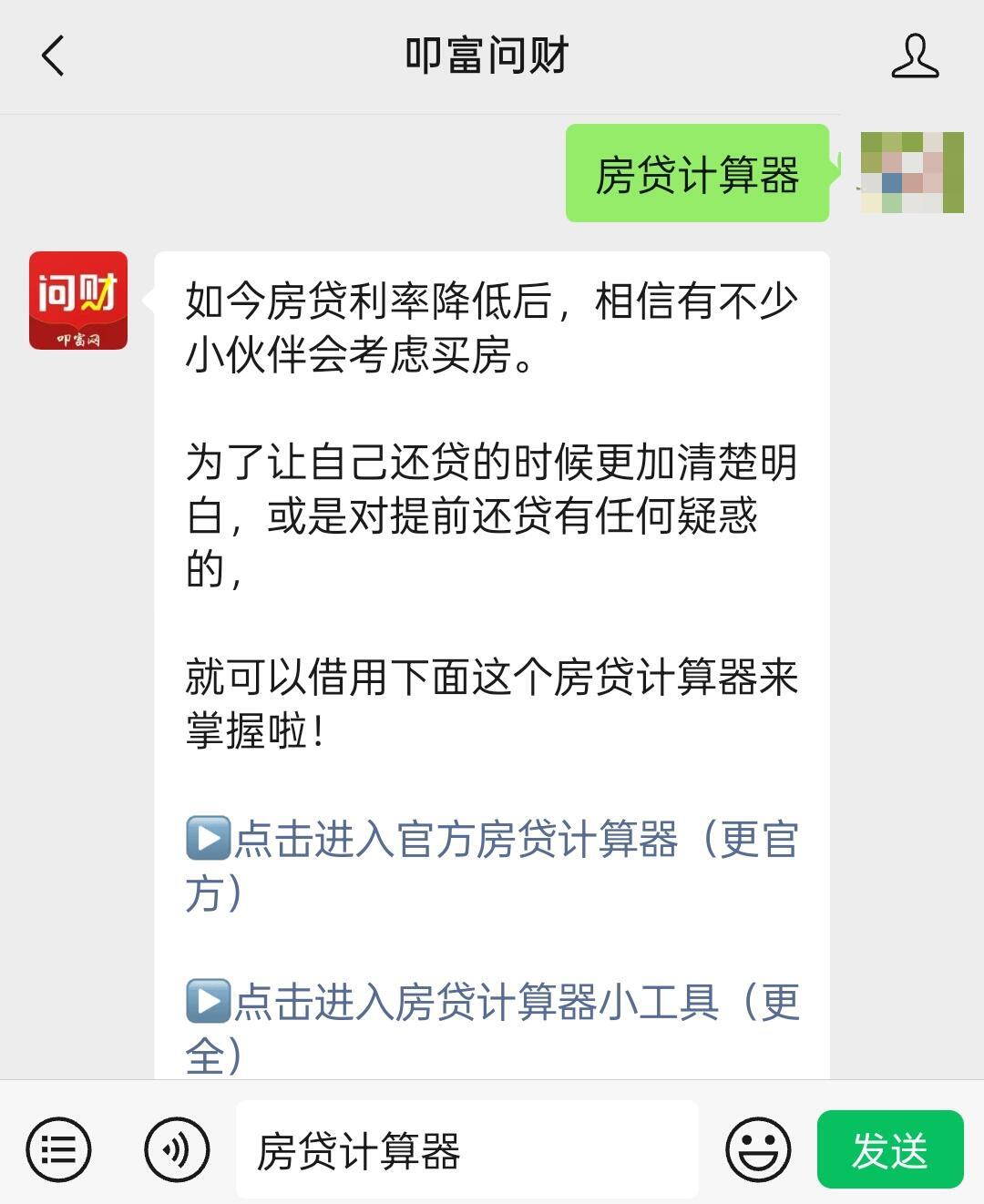Go back from 叩富问财 chat
The image size is (984, 1204).
click(53, 56)
